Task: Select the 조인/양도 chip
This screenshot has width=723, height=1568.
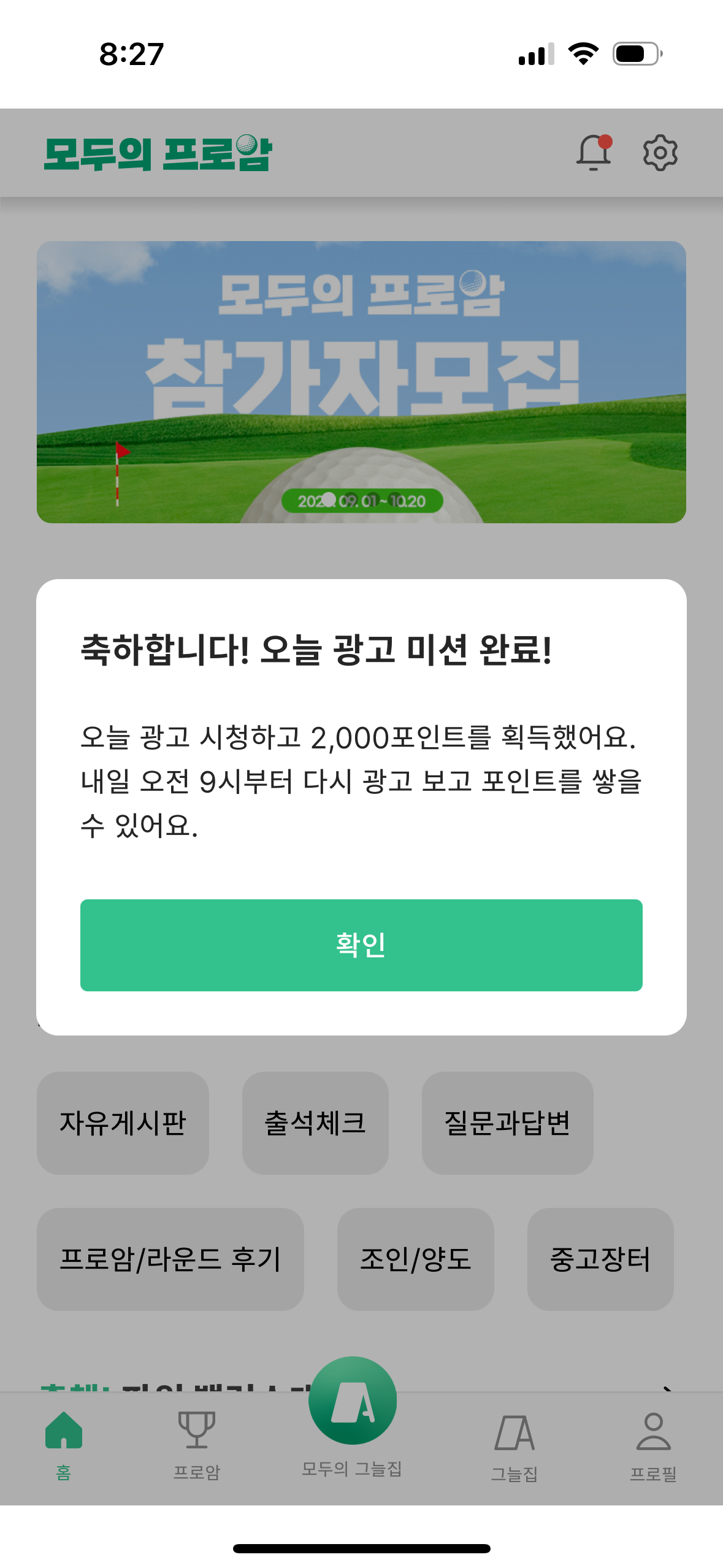Action: click(415, 1259)
